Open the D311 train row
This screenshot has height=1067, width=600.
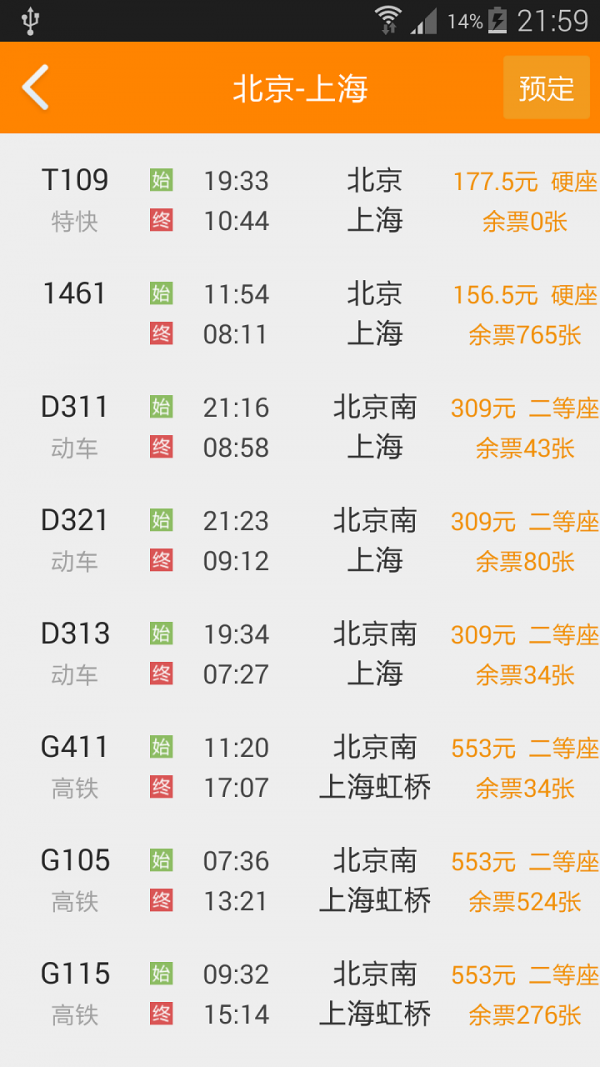[x=300, y=427]
